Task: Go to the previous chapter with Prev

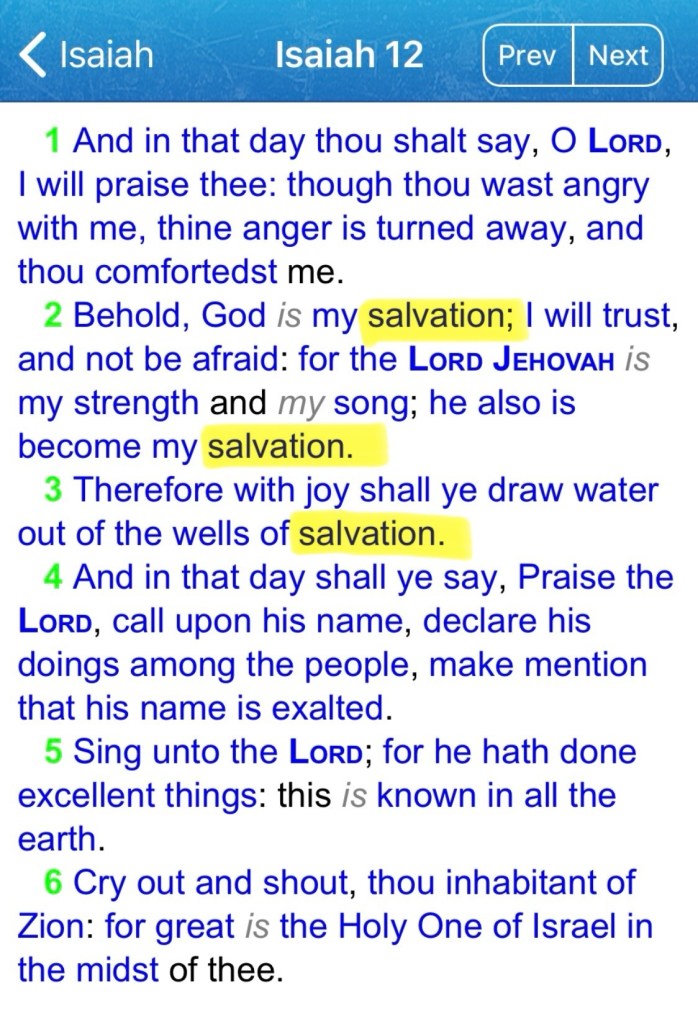Action: tap(527, 55)
